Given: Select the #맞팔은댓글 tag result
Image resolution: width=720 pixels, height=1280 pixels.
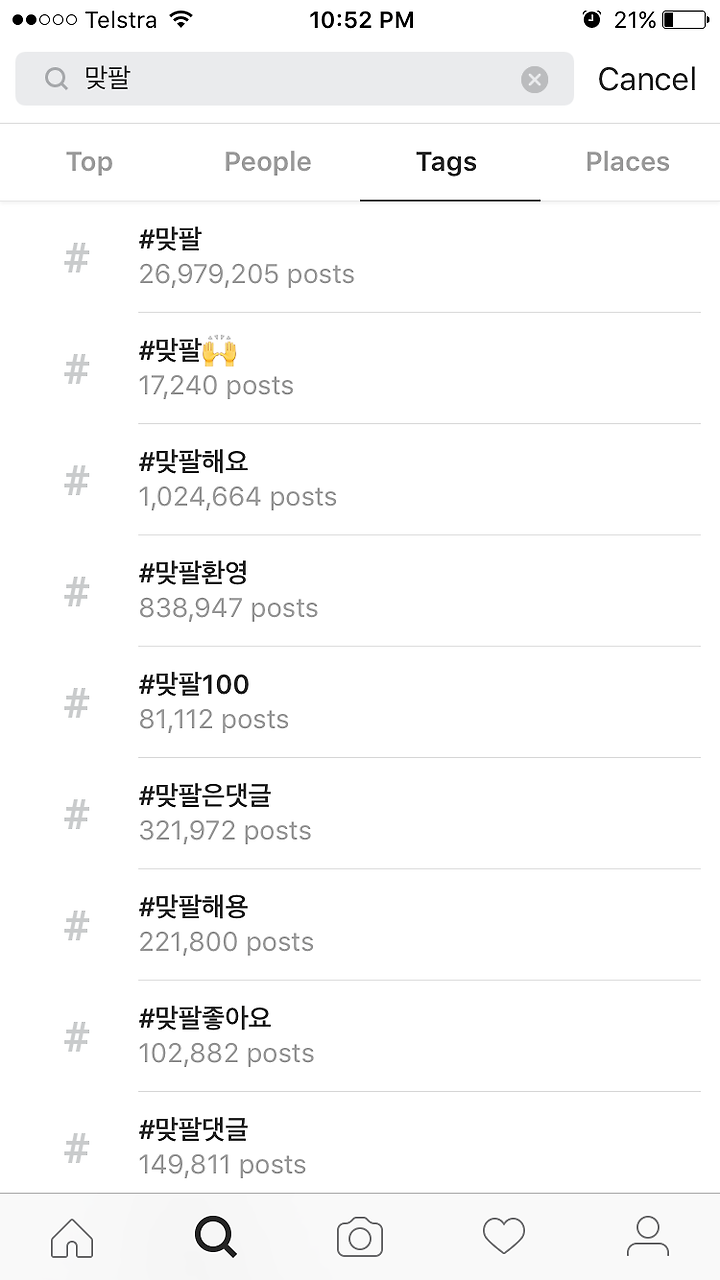Looking at the screenshot, I should click(360, 812).
